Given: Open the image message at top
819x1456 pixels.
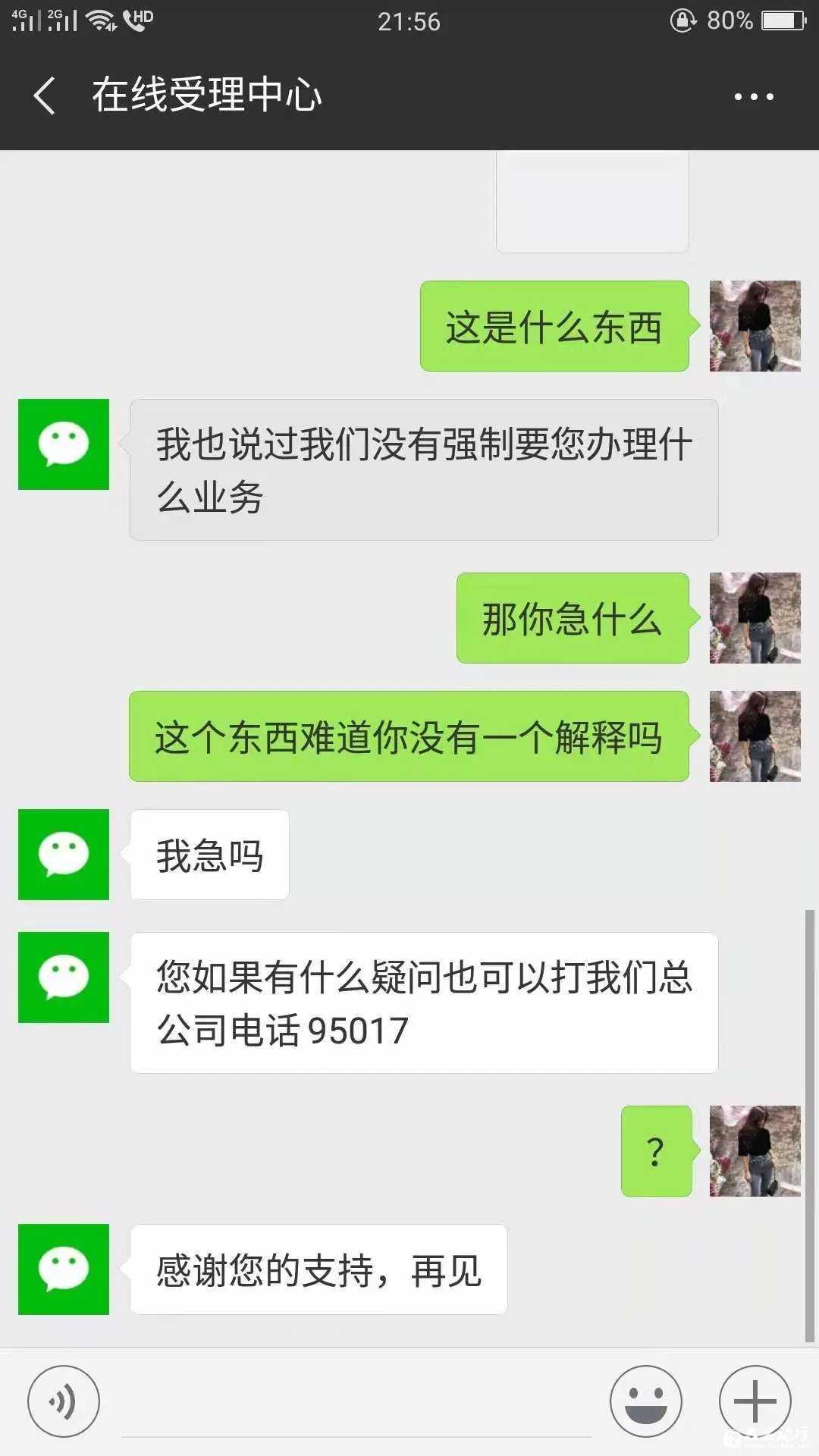Looking at the screenshot, I should tap(592, 202).
